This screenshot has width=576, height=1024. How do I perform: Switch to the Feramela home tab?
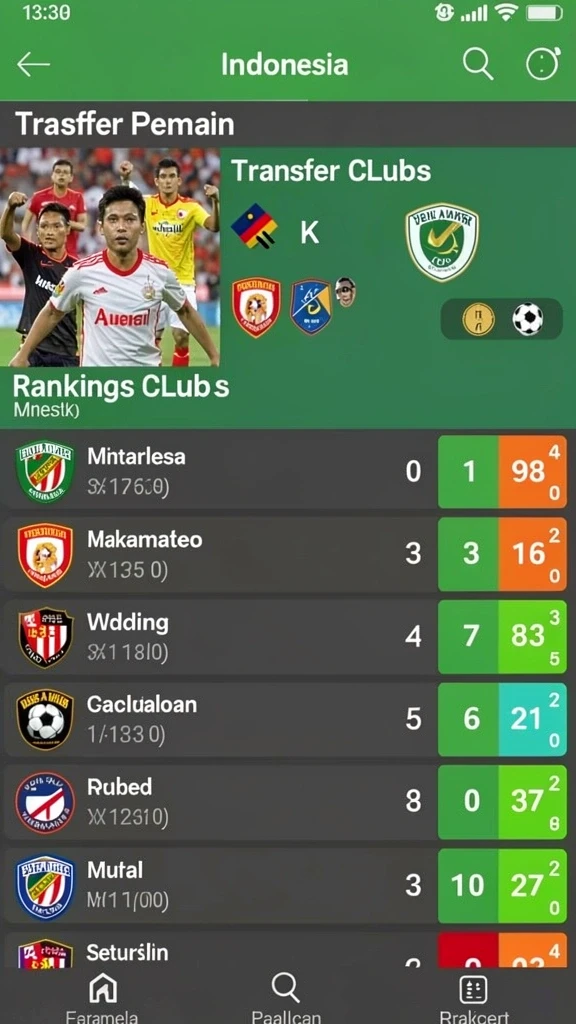pyautogui.click(x=102, y=998)
